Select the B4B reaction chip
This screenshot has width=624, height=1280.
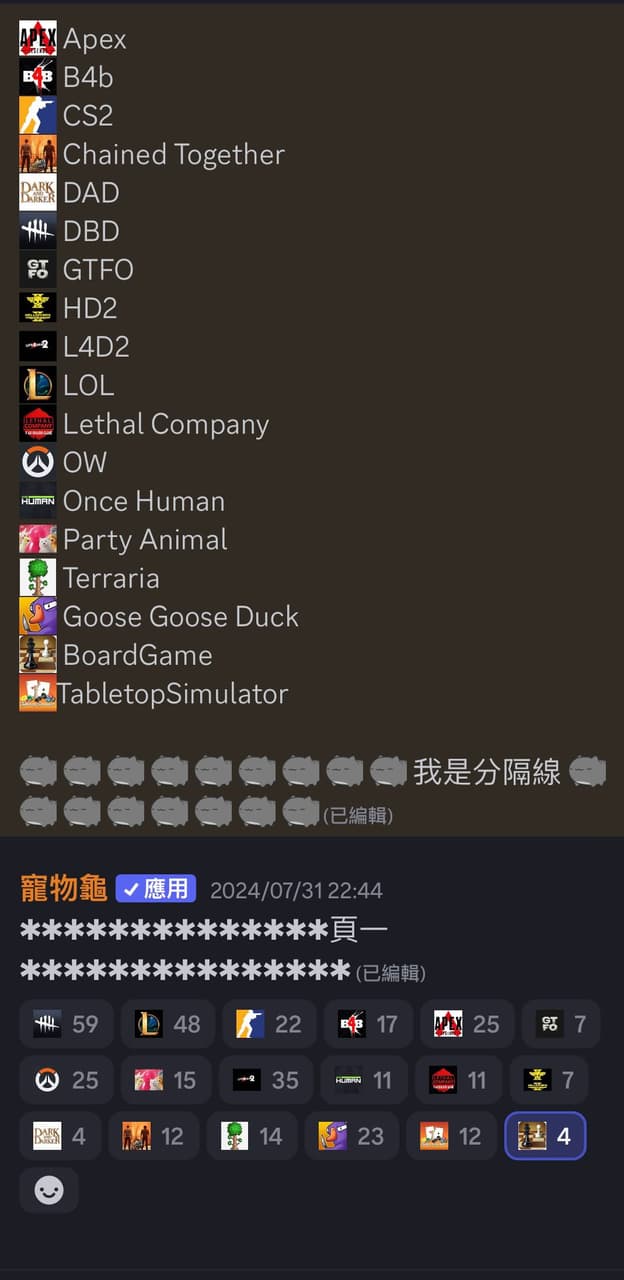pyautogui.click(x=368, y=1024)
